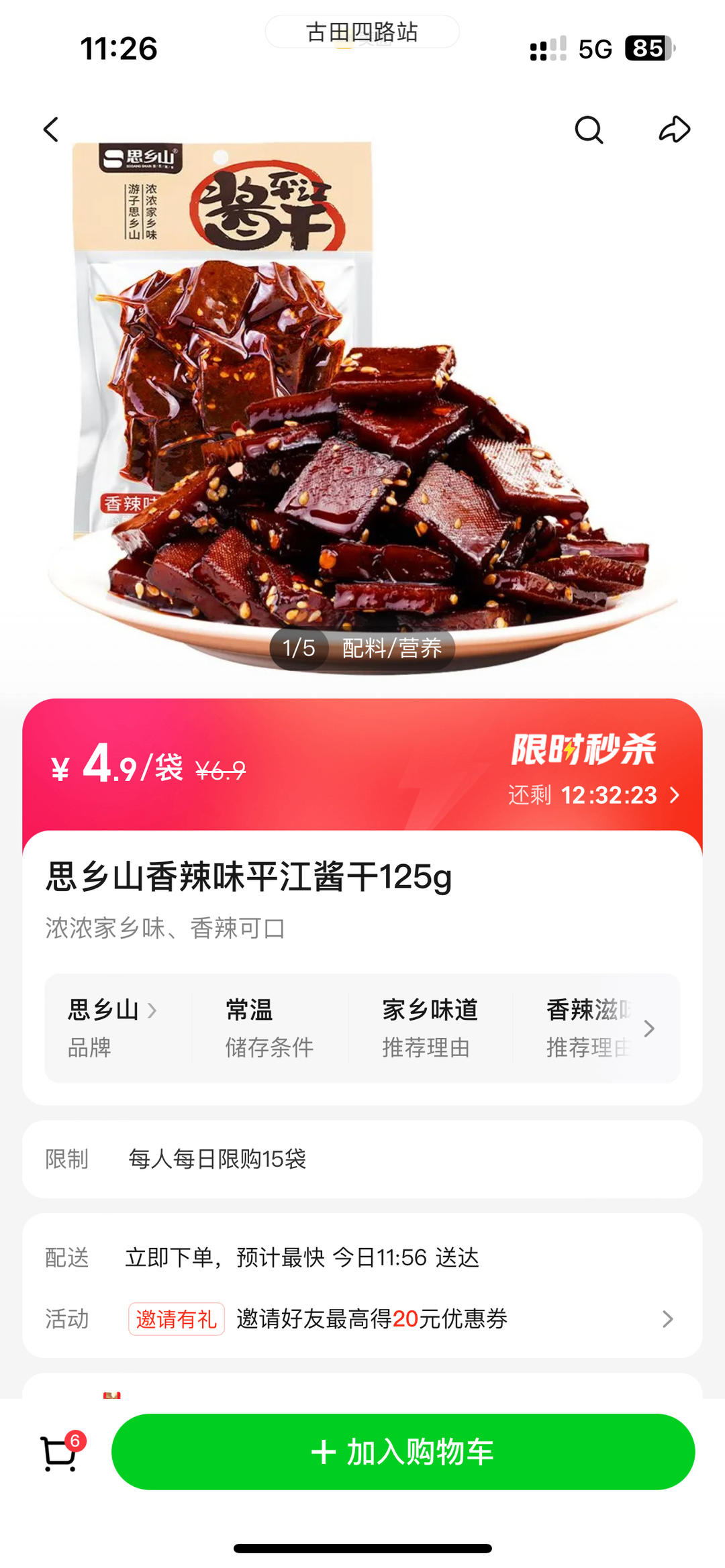This screenshot has height=1568, width=725.
Task: Share this product page
Action: click(674, 129)
